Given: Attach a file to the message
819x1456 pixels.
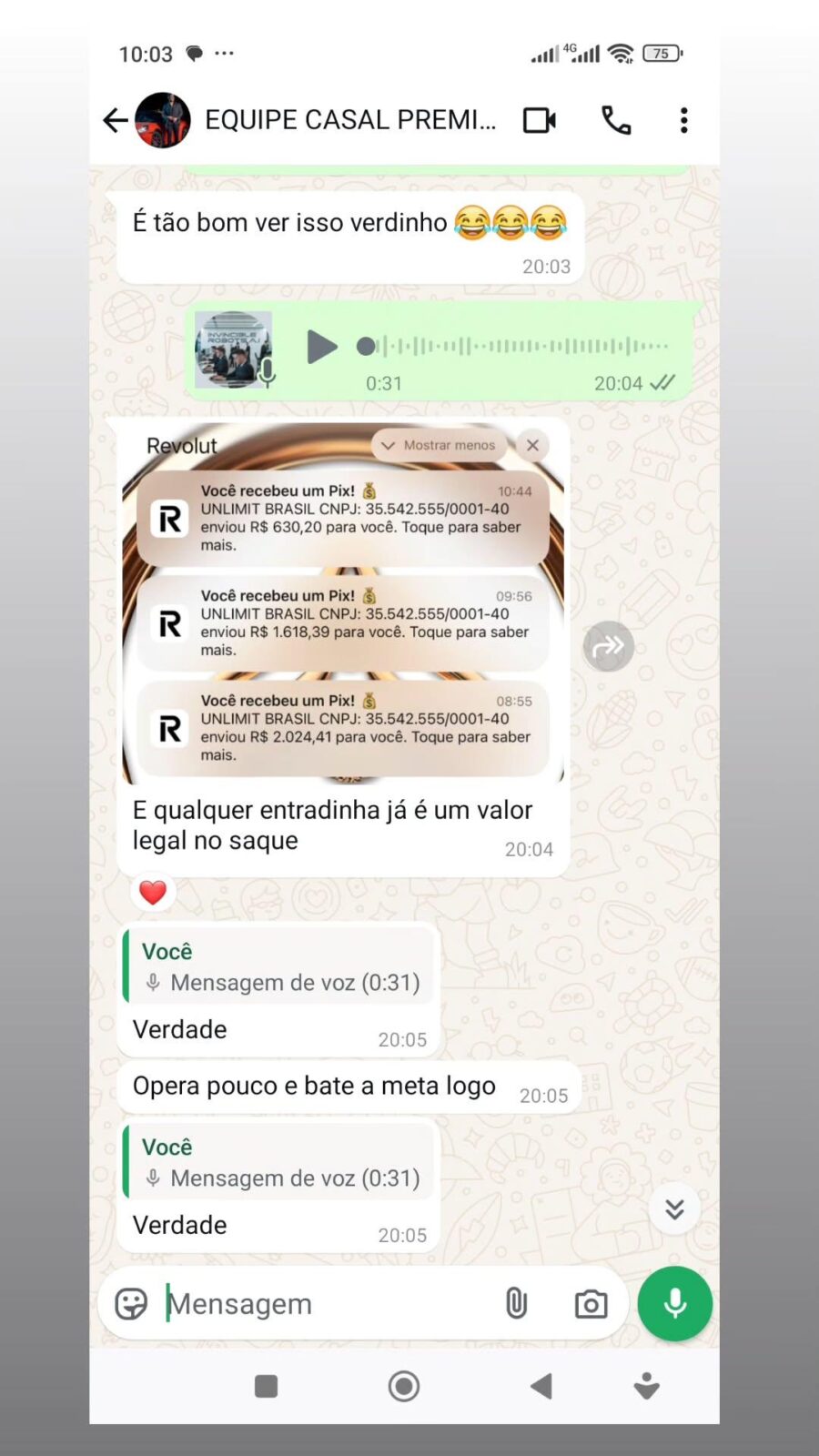Looking at the screenshot, I should [x=516, y=1304].
